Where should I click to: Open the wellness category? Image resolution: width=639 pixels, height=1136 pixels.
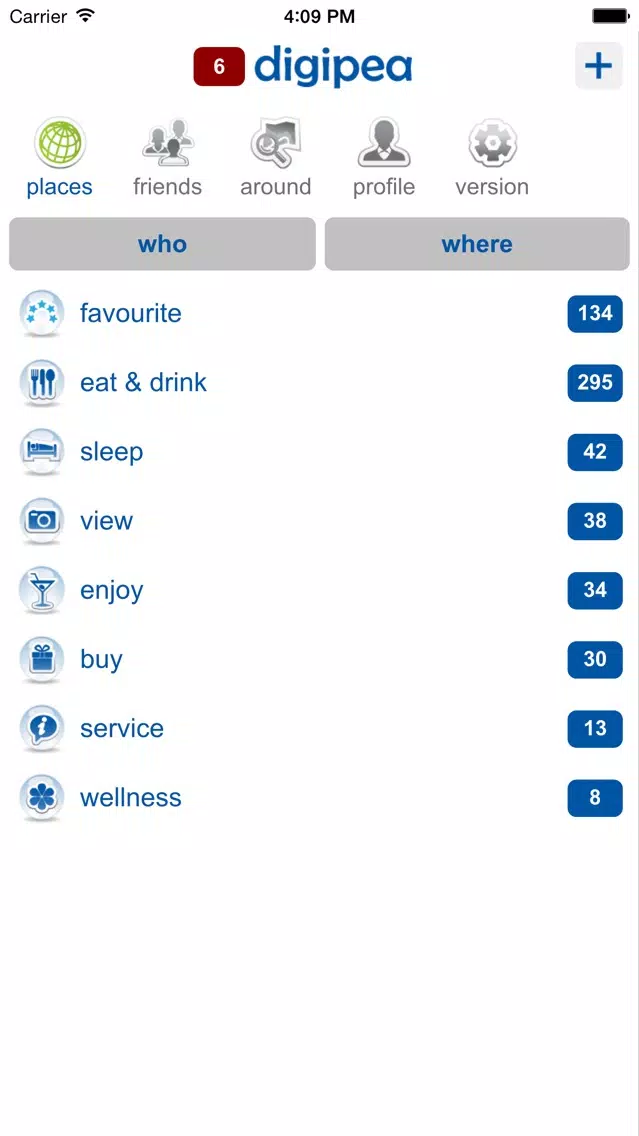coord(320,798)
